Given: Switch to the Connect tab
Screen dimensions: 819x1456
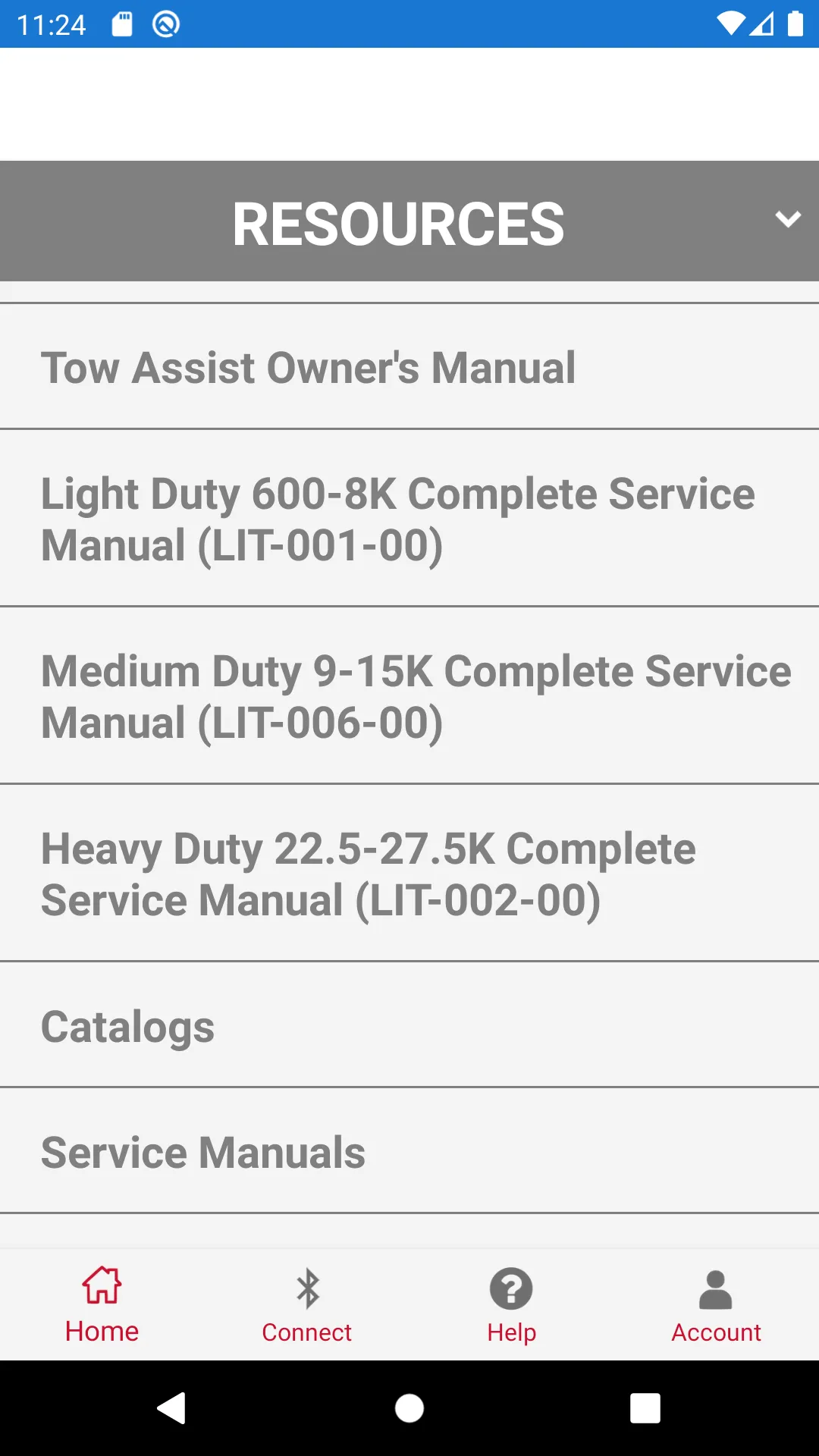Looking at the screenshot, I should 307,1305.
